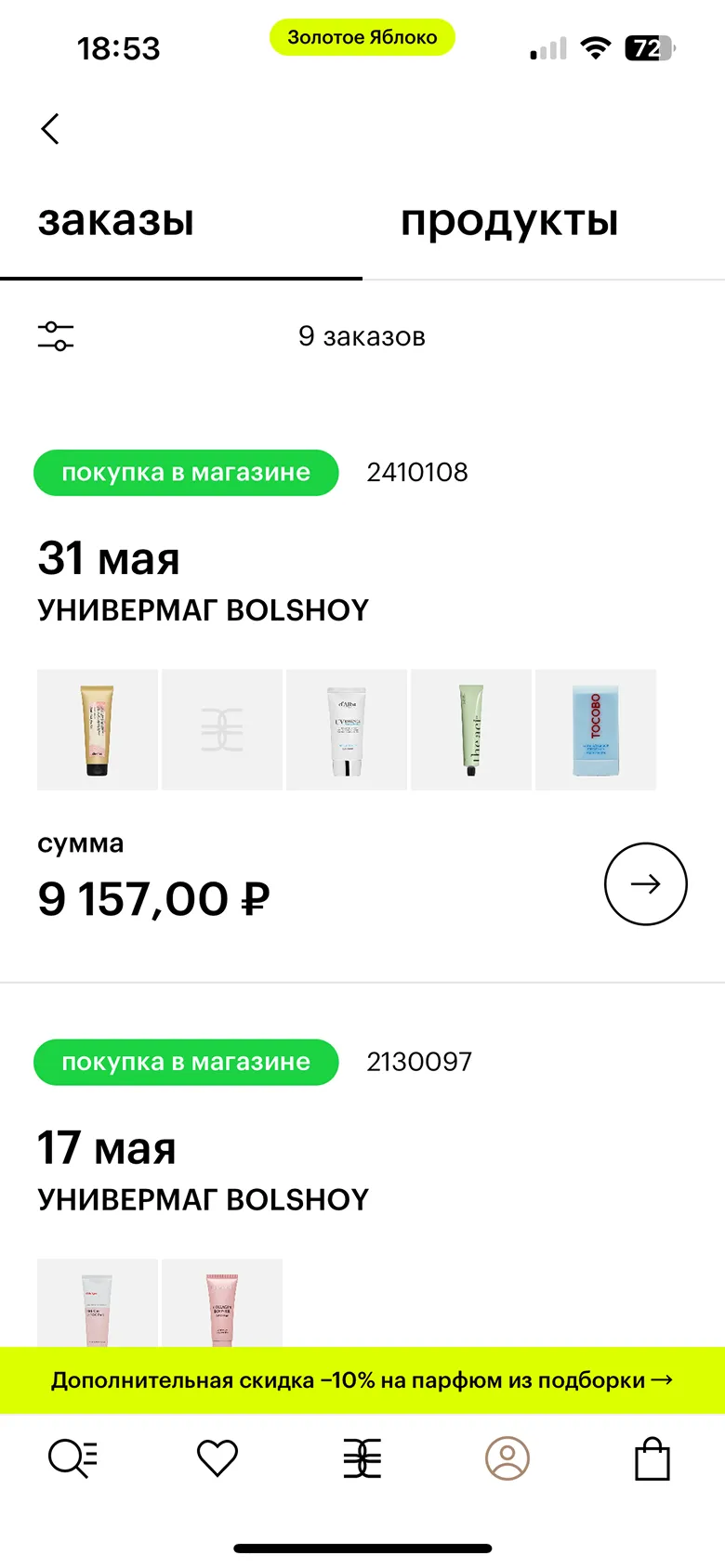Open the order filter settings icon
This screenshot has width=725, height=1568.
pos(56,336)
